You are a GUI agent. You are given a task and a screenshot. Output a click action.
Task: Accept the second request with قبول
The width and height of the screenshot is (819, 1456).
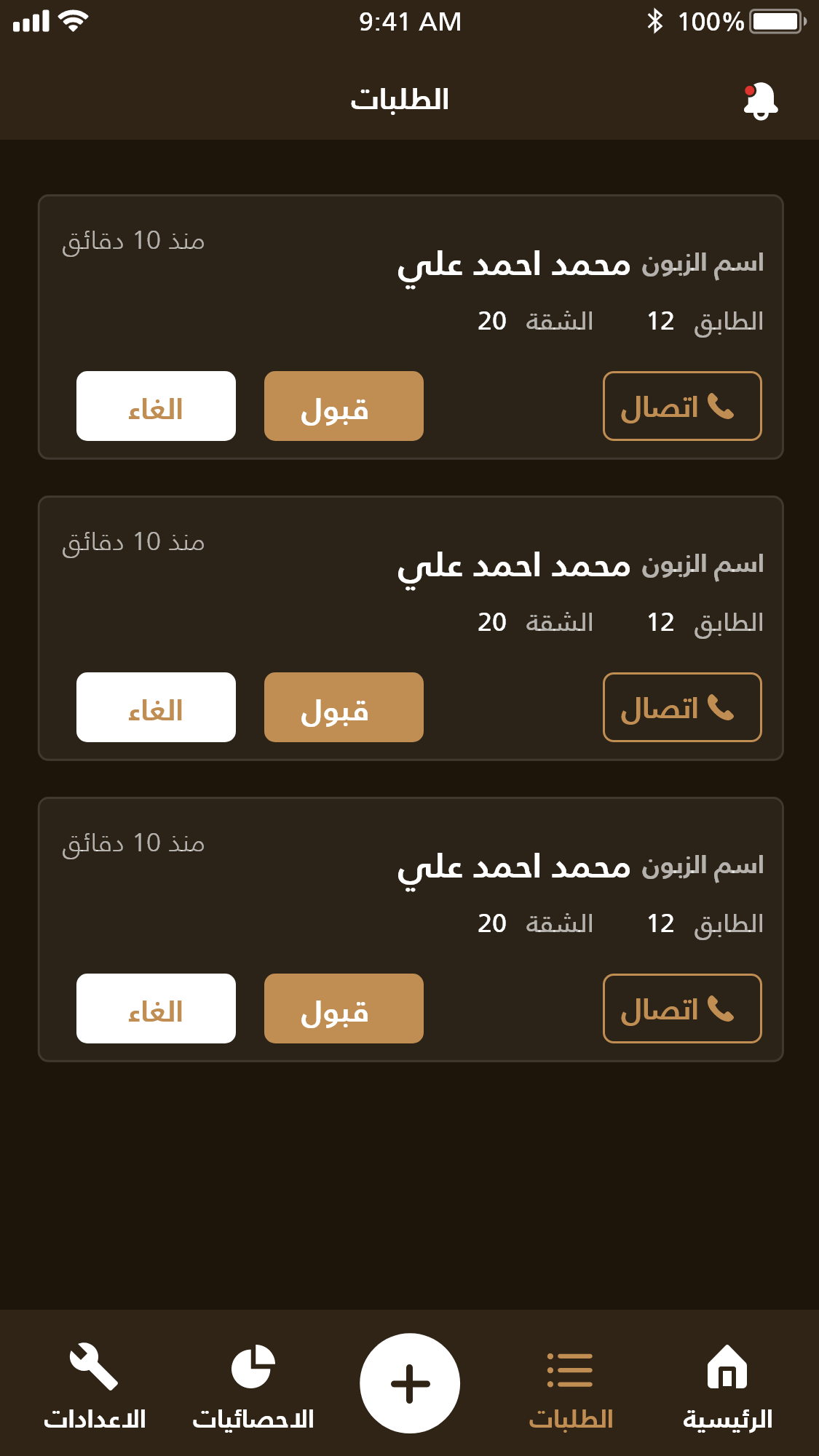coord(344,707)
